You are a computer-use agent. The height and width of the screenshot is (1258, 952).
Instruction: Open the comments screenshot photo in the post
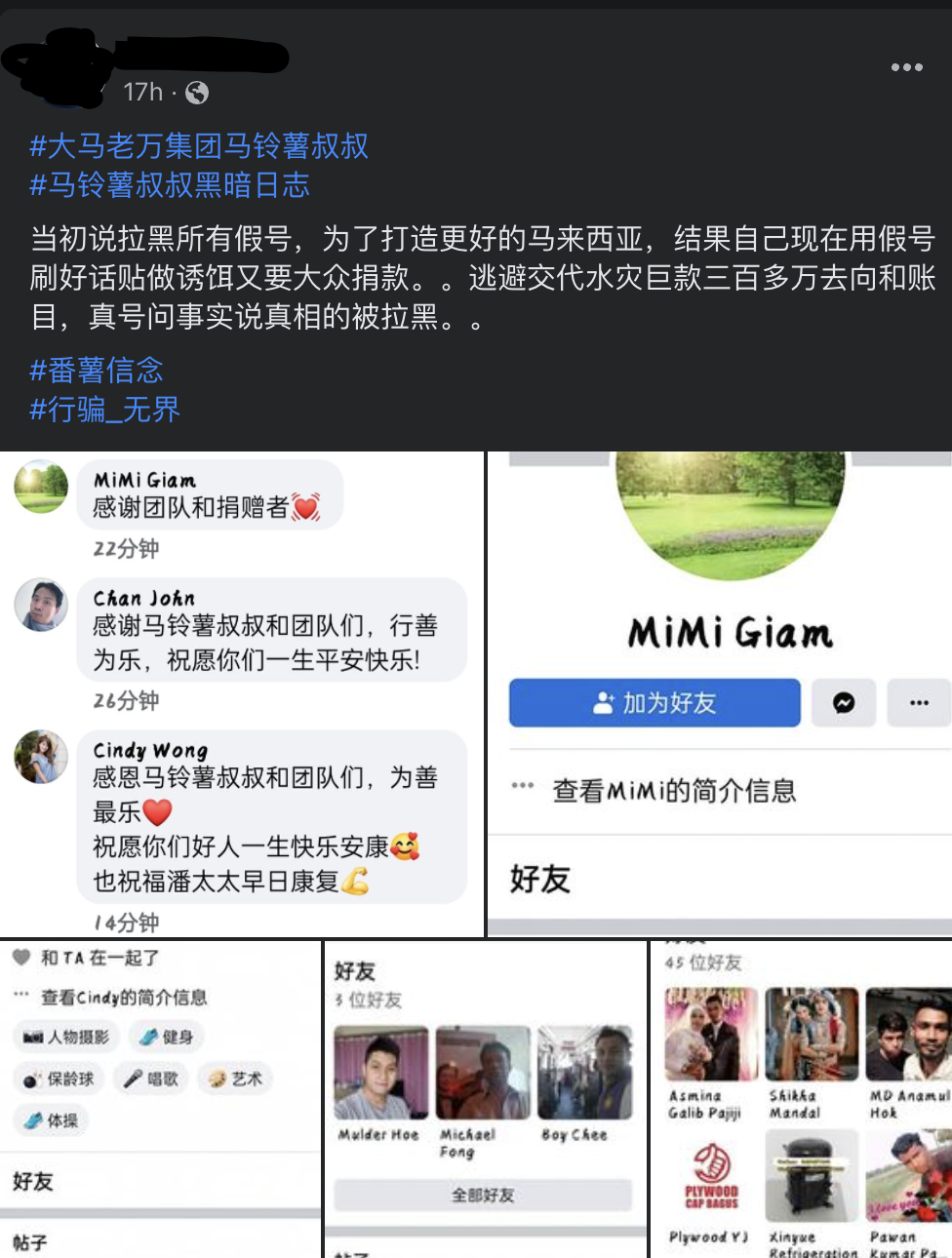tap(241, 693)
